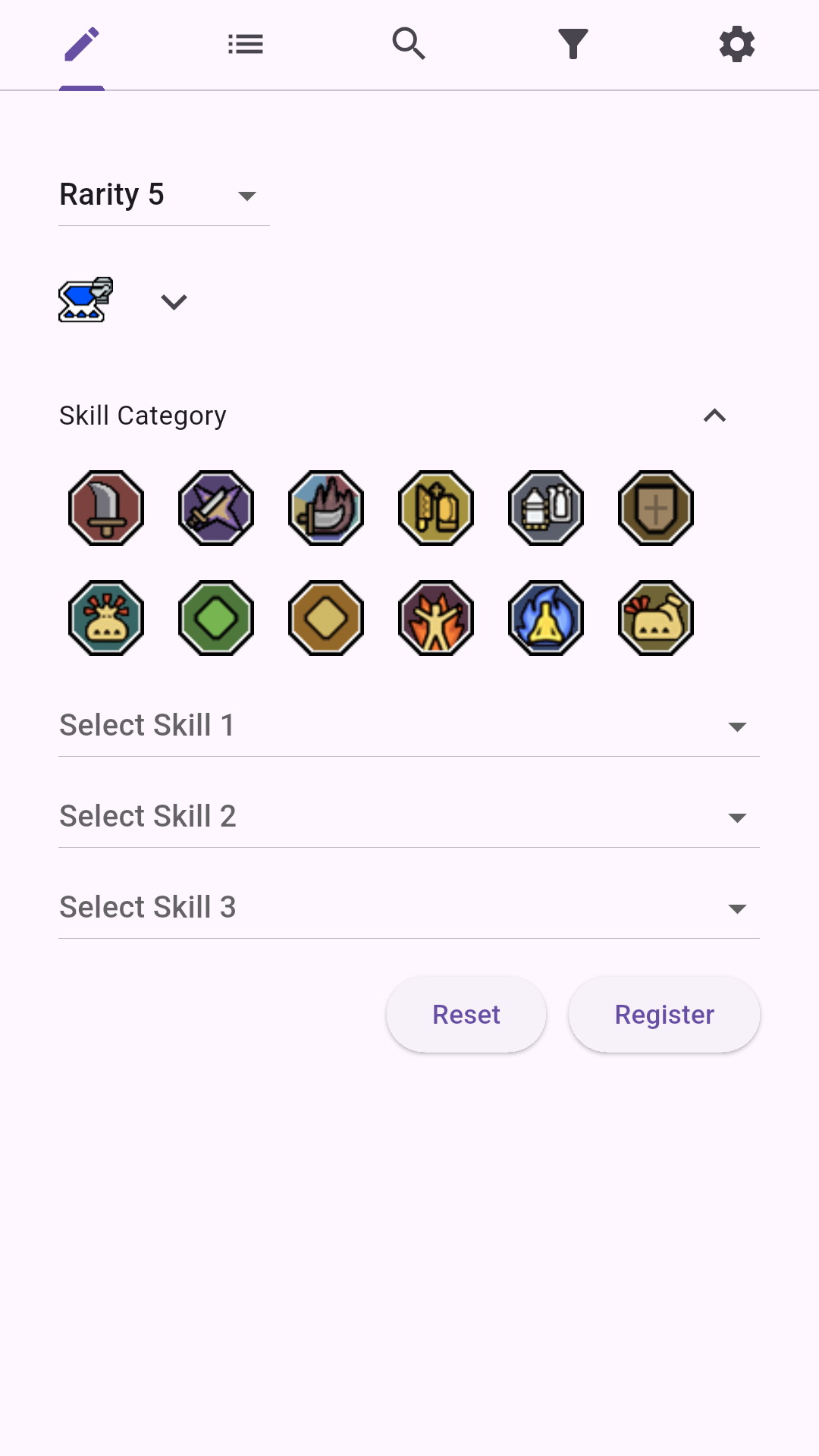
Task: Pick the burning figure skill category
Action: [436, 618]
